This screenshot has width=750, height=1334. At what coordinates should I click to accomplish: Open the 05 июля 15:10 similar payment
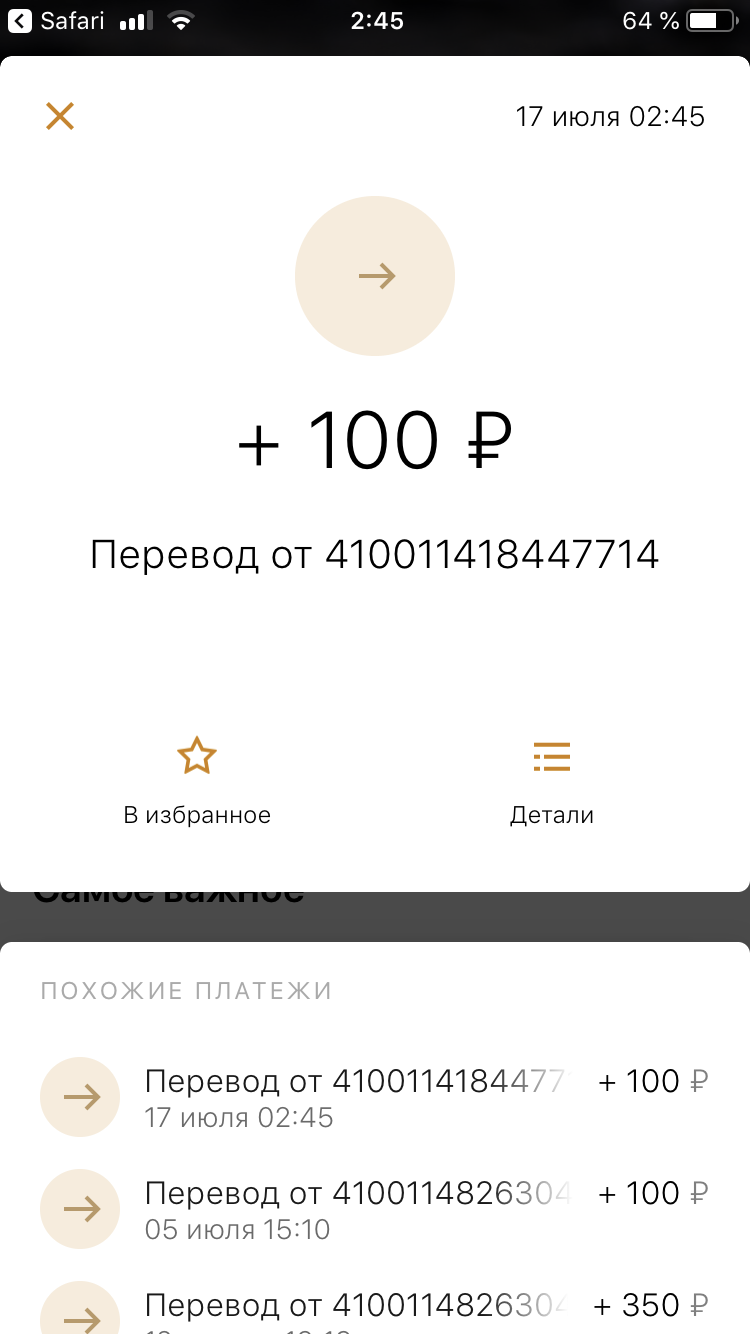coord(375,1209)
